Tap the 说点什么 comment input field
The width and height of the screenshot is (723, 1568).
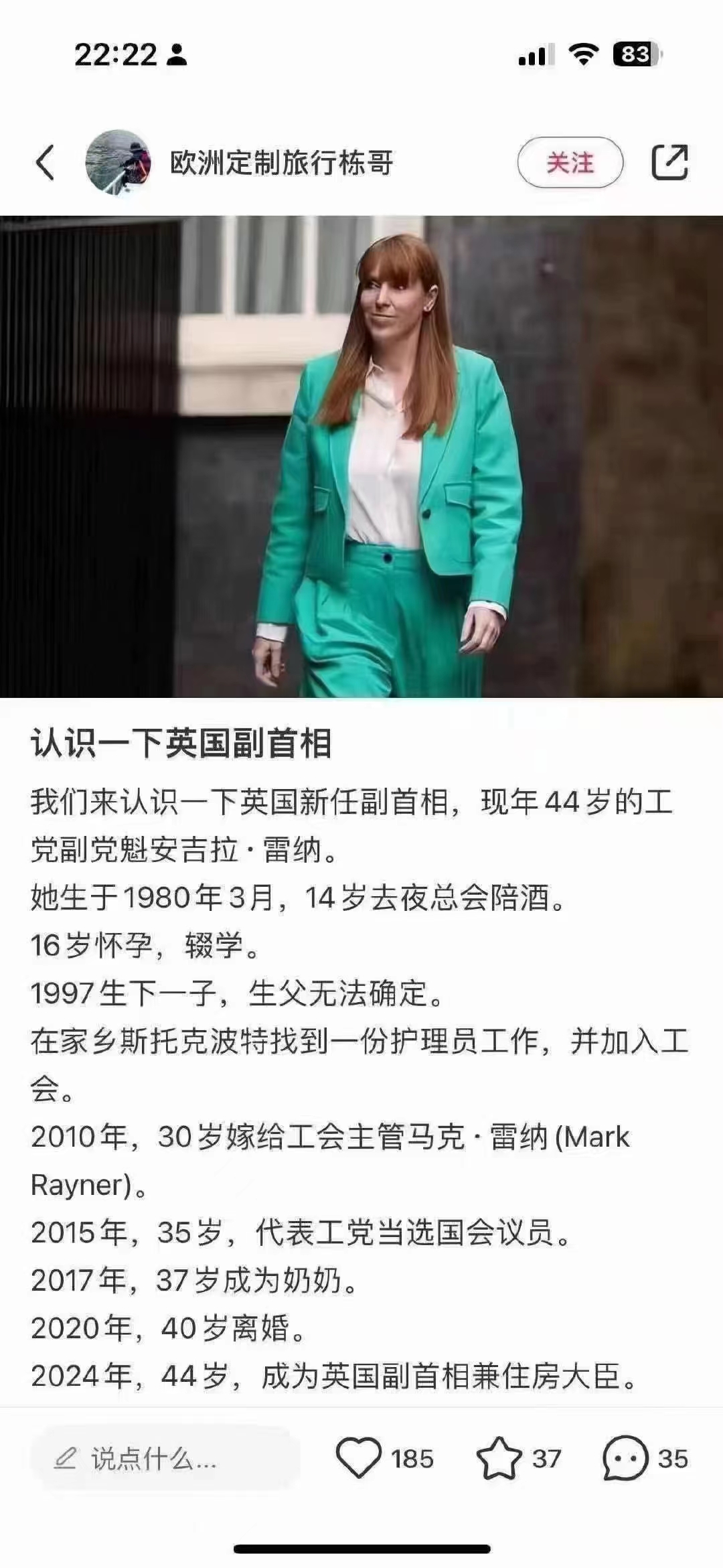[164, 1458]
